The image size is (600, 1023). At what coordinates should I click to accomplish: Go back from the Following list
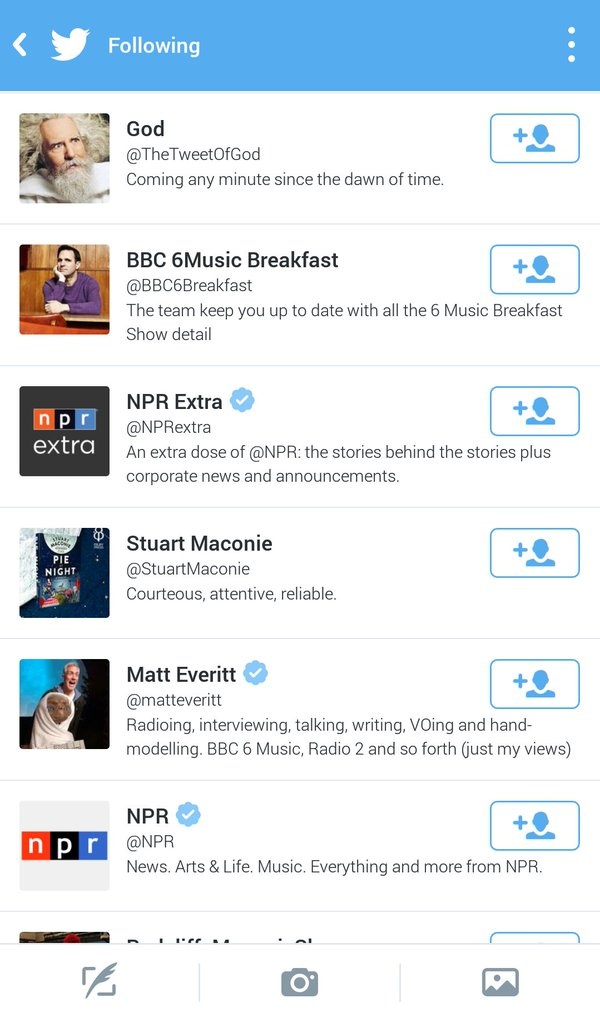pyautogui.click(x=20, y=45)
